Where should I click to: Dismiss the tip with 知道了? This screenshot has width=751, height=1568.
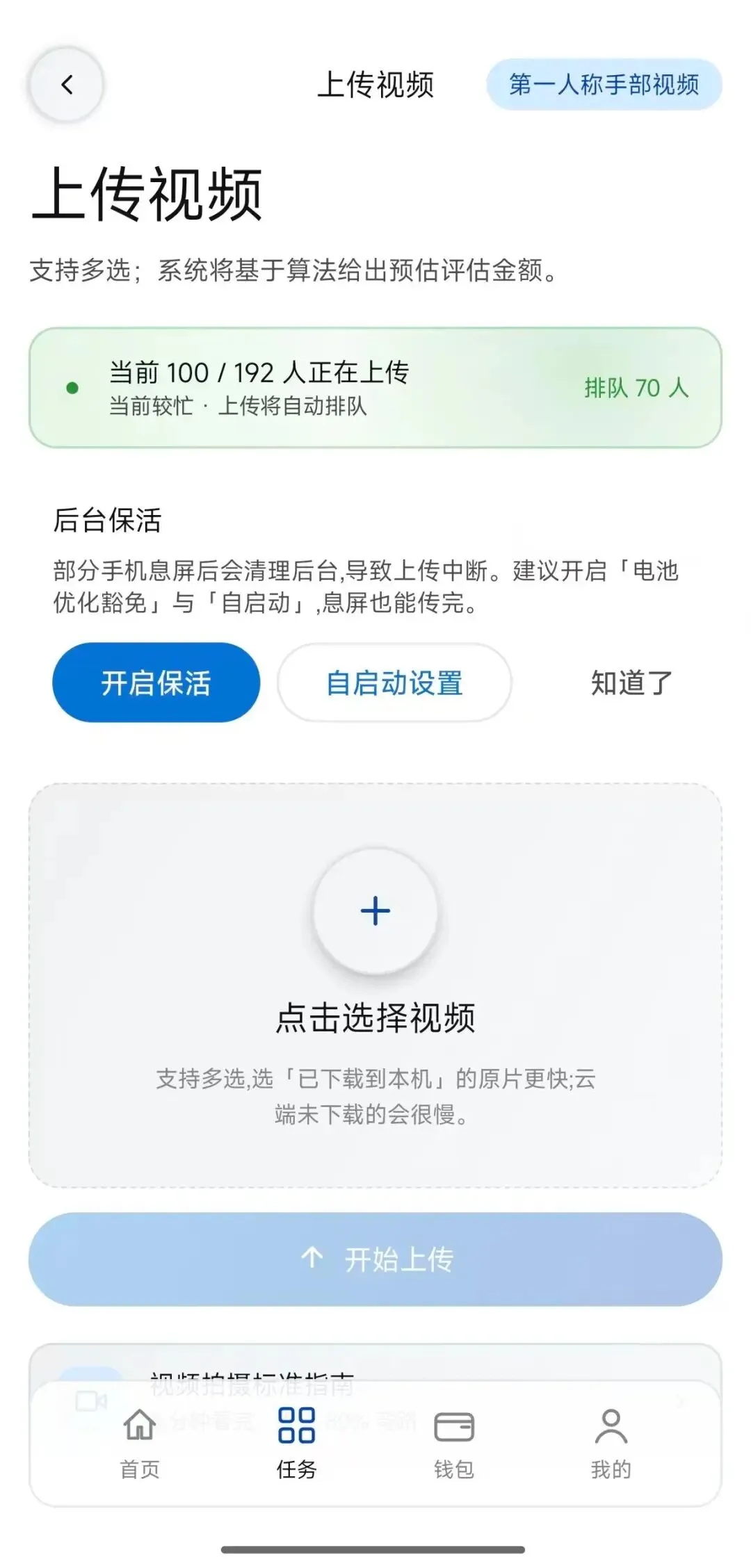click(631, 683)
